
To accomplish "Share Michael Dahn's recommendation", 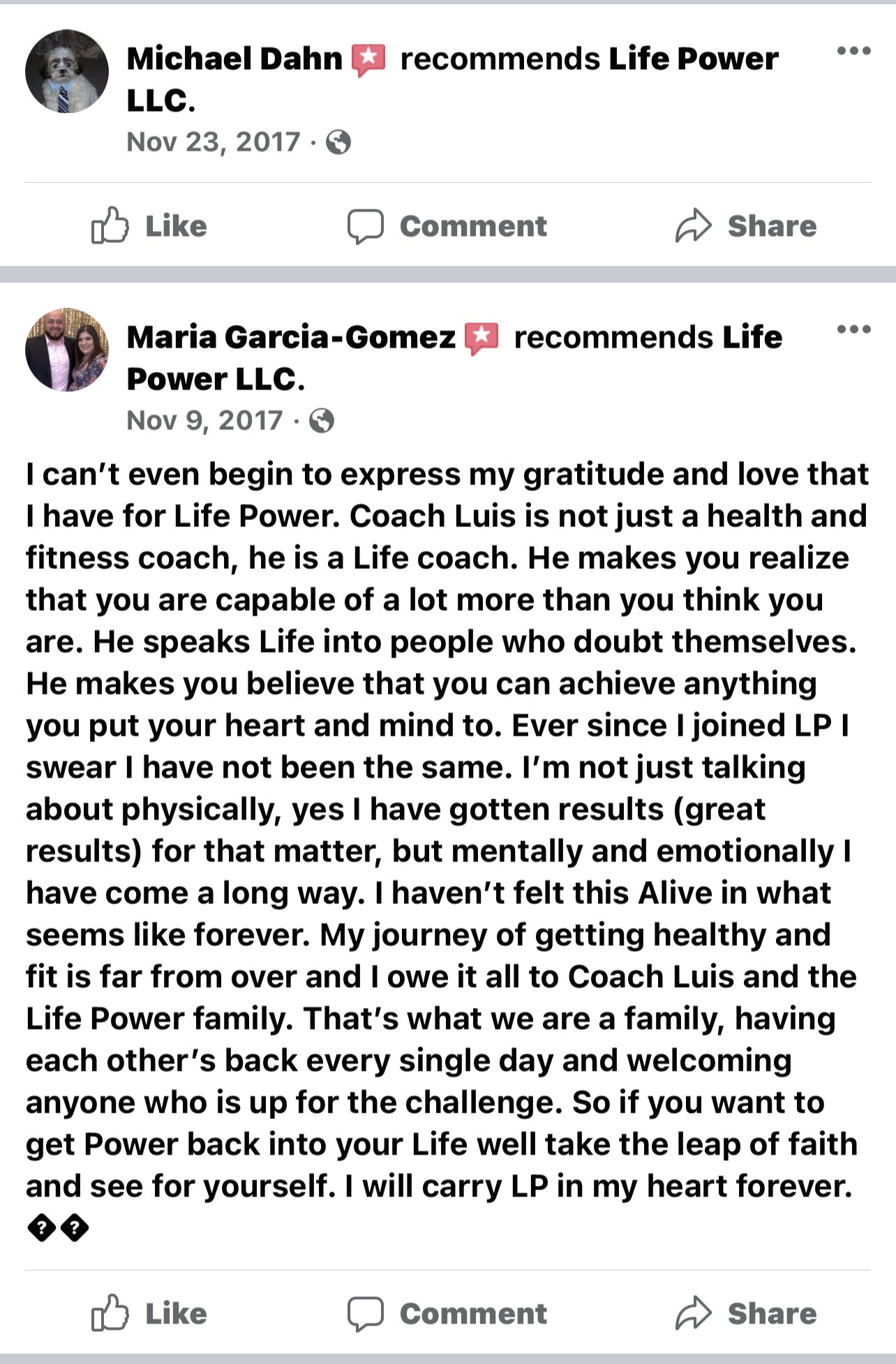I will tap(746, 225).
